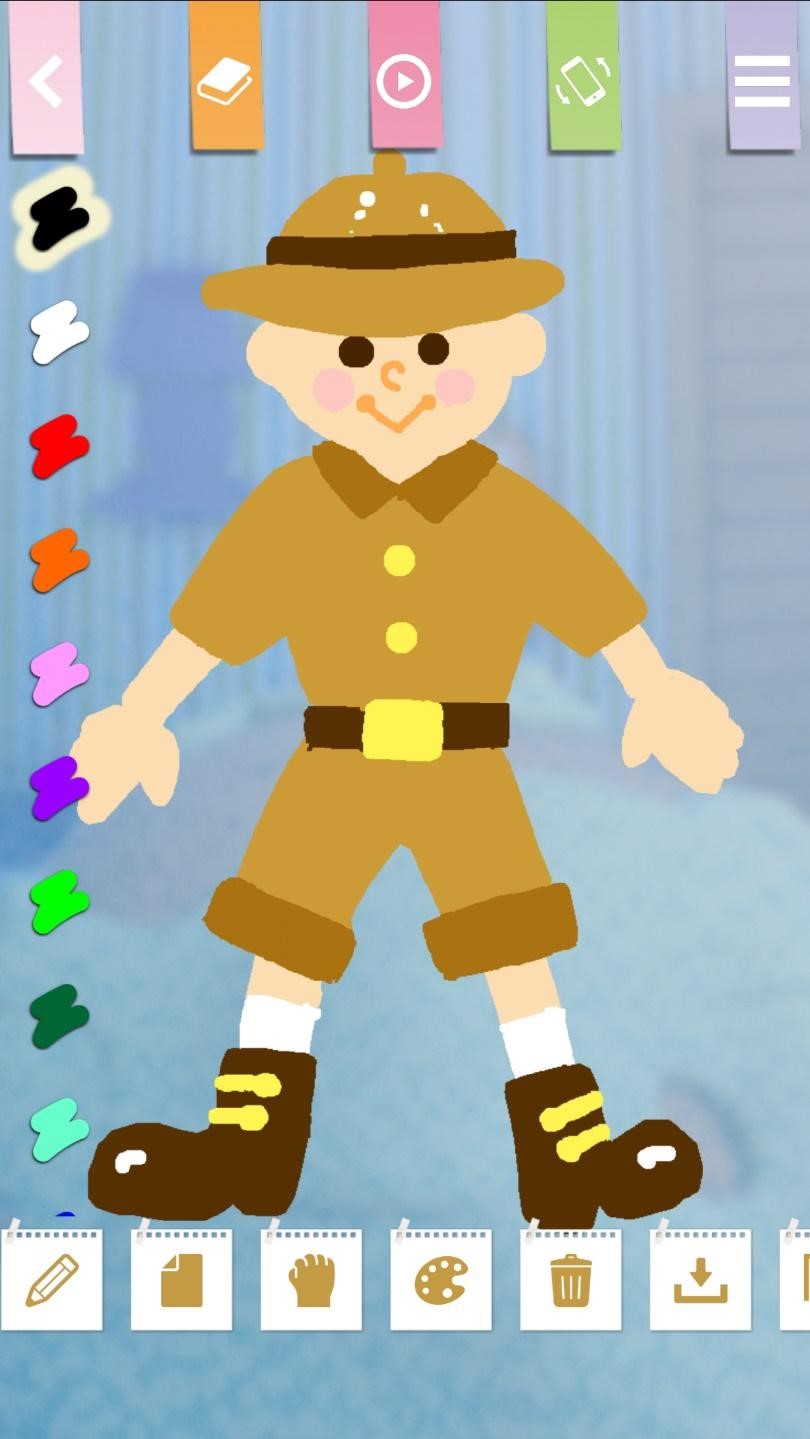Image resolution: width=810 pixels, height=1439 pixels.
Task: Choose the red paint color
Action: [x=59, y=446]
